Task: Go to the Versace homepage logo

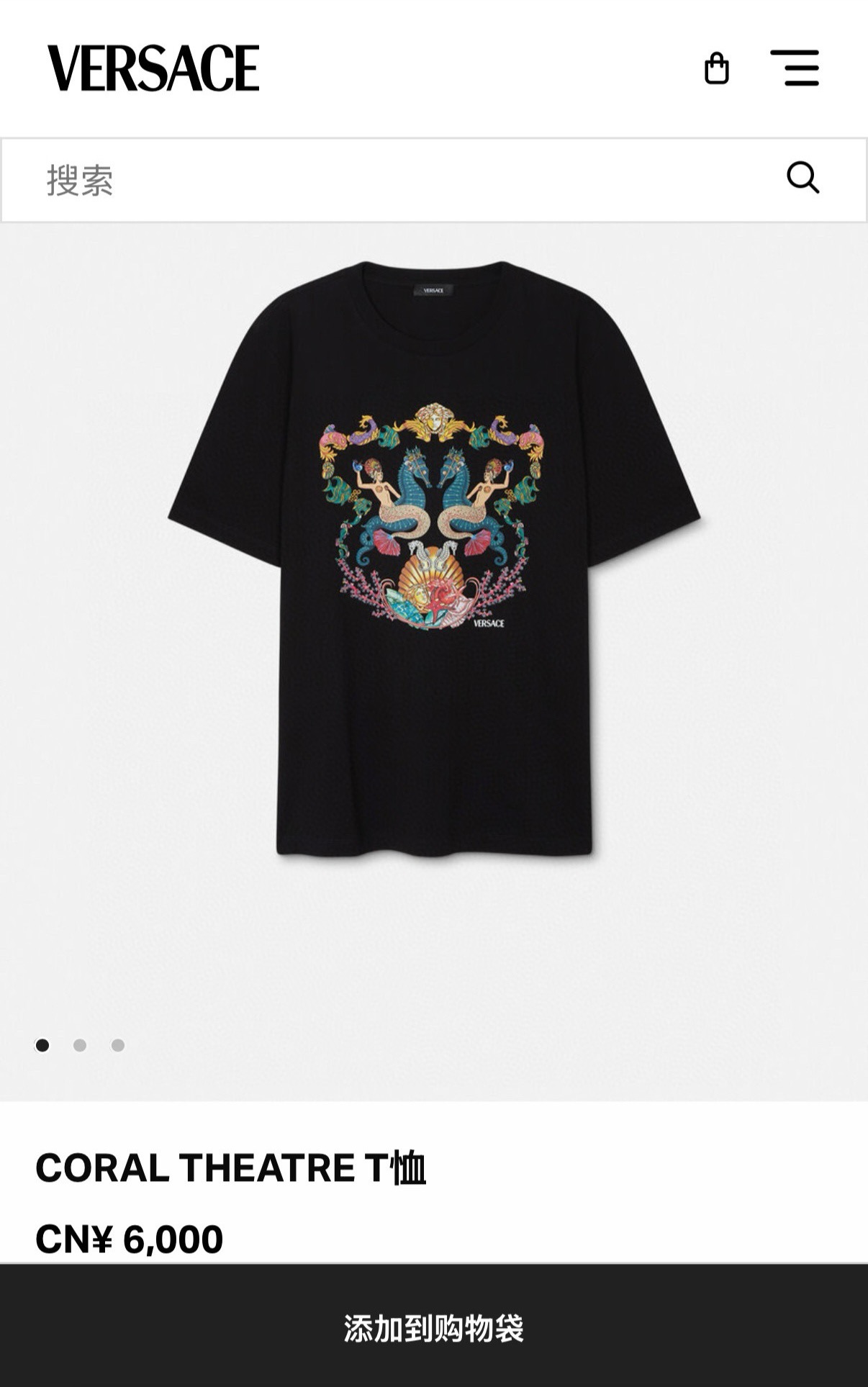Action: (x=153, y=68)
